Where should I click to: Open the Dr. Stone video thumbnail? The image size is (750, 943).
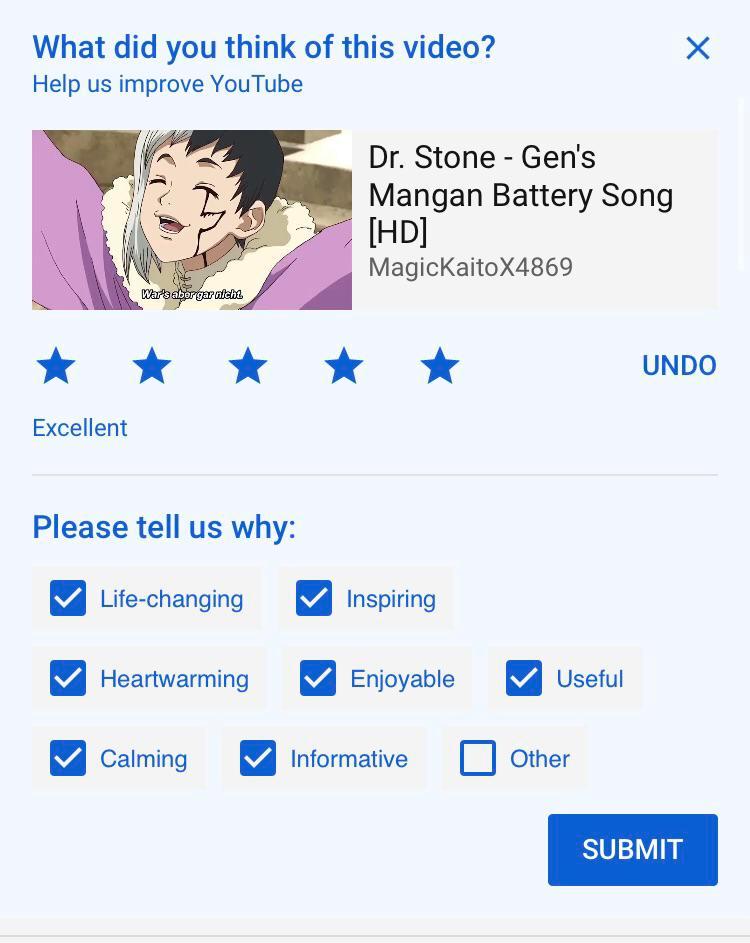[192, 220]
